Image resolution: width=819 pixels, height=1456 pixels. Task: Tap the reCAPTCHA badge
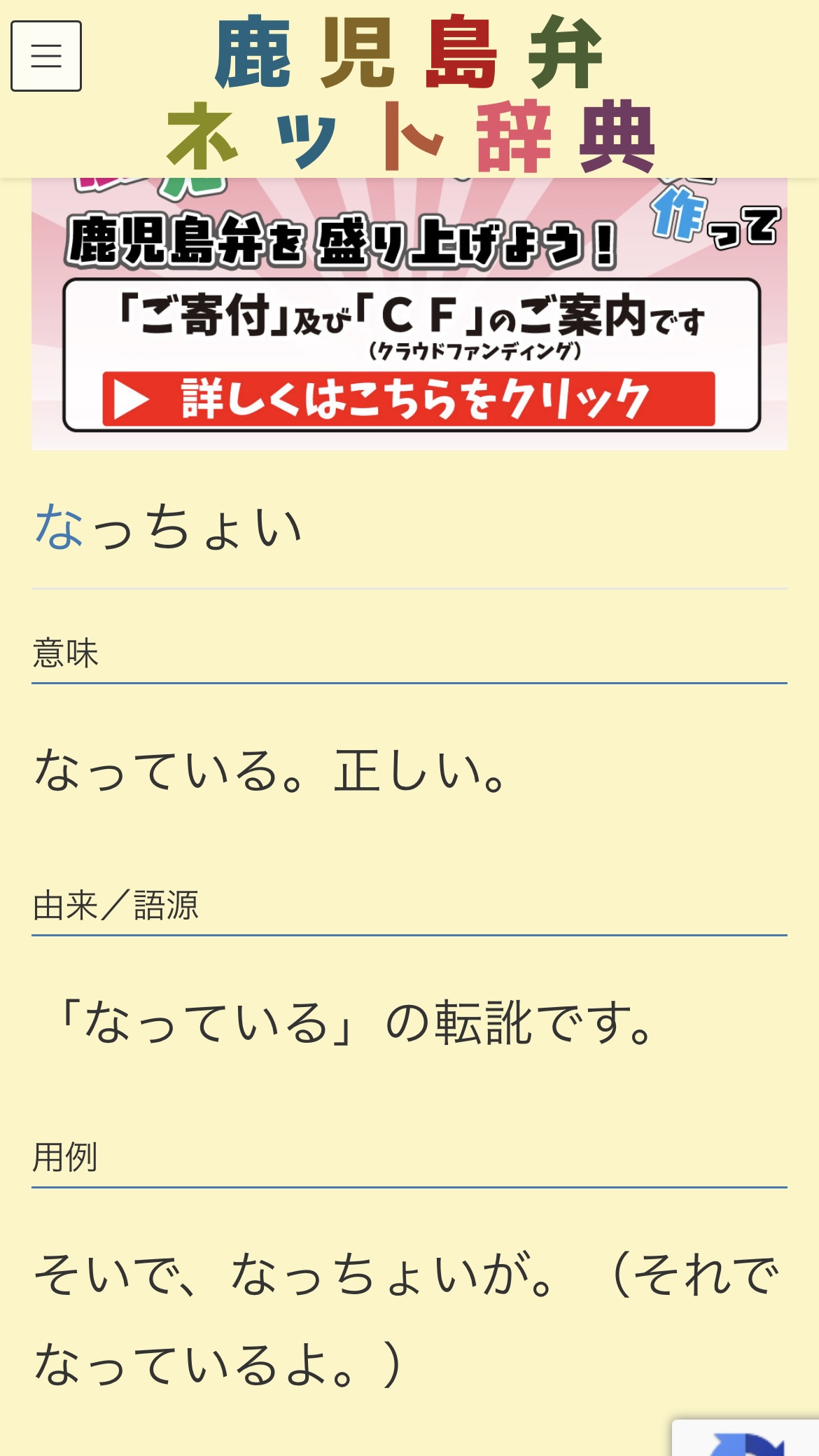click(746, 1438)
